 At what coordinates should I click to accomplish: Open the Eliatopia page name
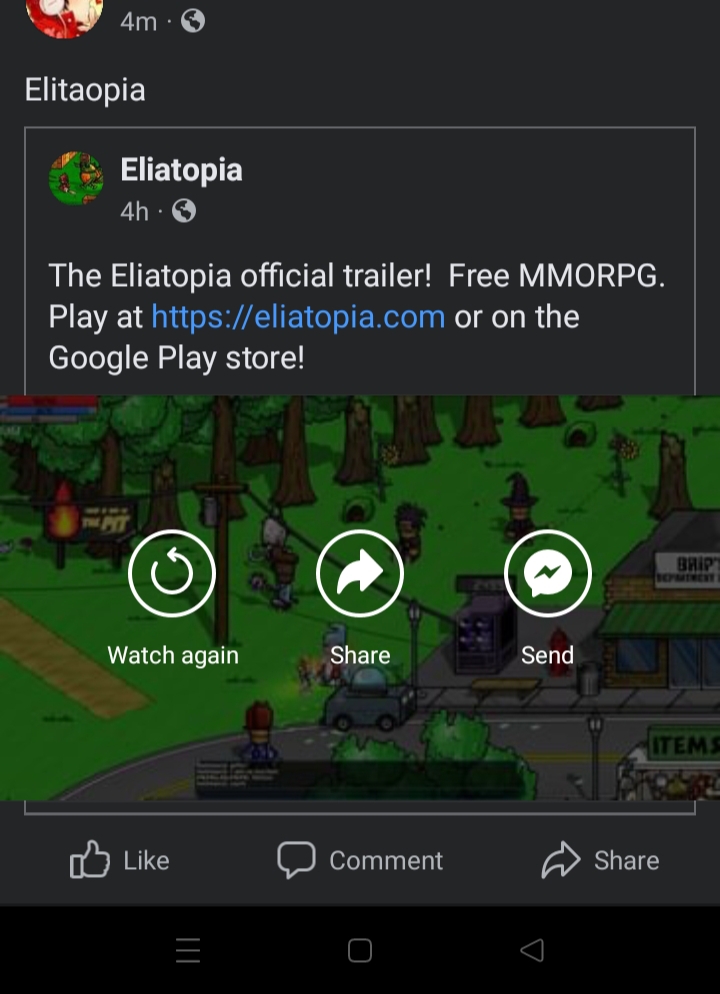click(x=181, y=170)
